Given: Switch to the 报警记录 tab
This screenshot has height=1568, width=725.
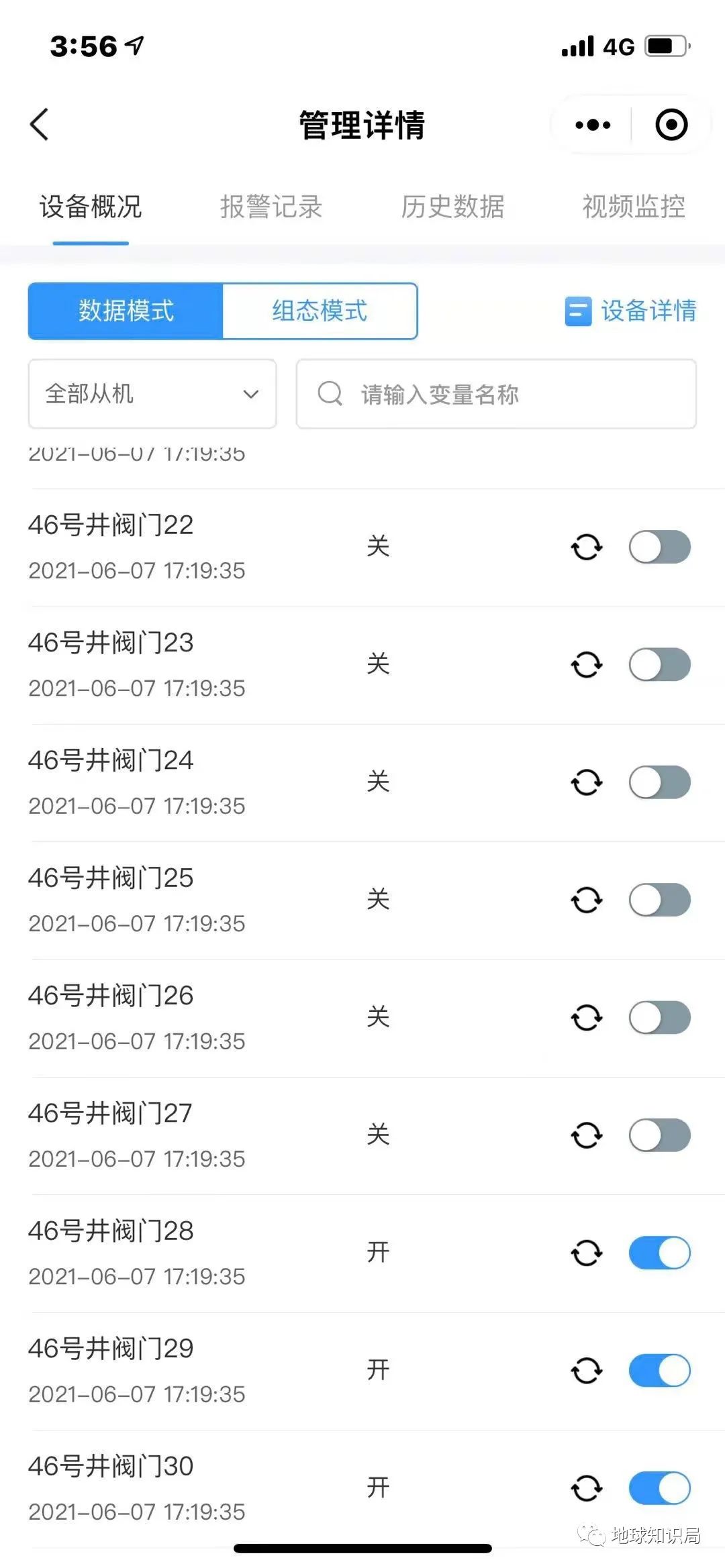Looking at the screenshot, I should (271, 207).
